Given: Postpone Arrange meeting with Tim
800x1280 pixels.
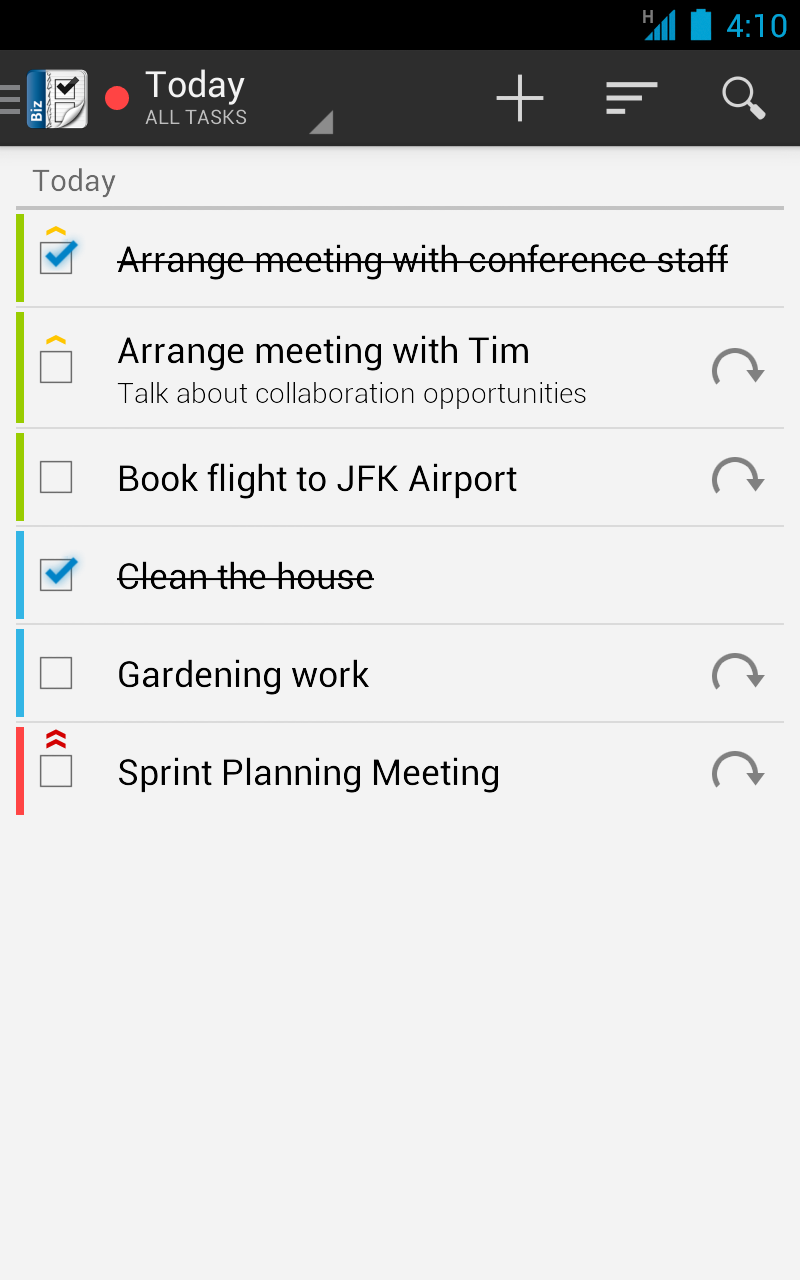Looking at the screenshot, I should point(738,369).
